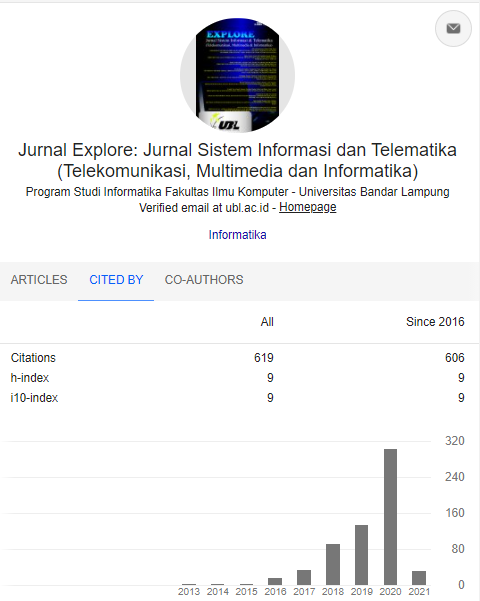Open the Homepage link
Screen dimensions: 480x601
307,207
